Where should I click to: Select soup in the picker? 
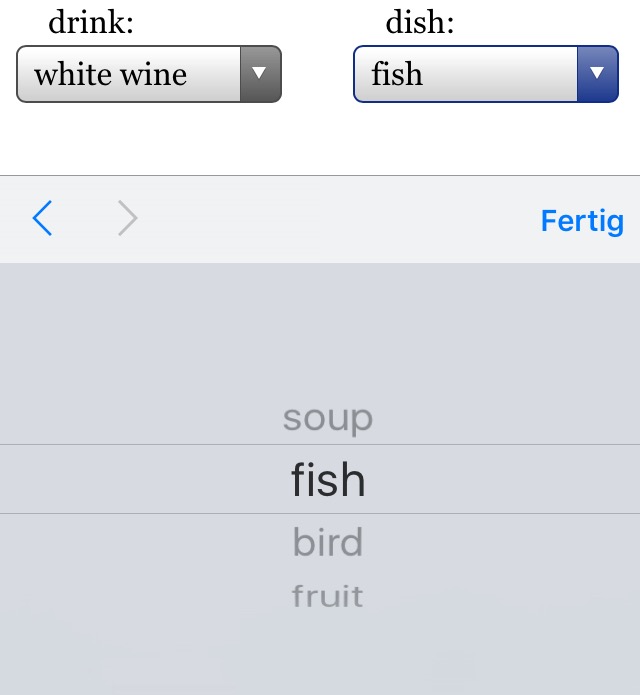327,418
